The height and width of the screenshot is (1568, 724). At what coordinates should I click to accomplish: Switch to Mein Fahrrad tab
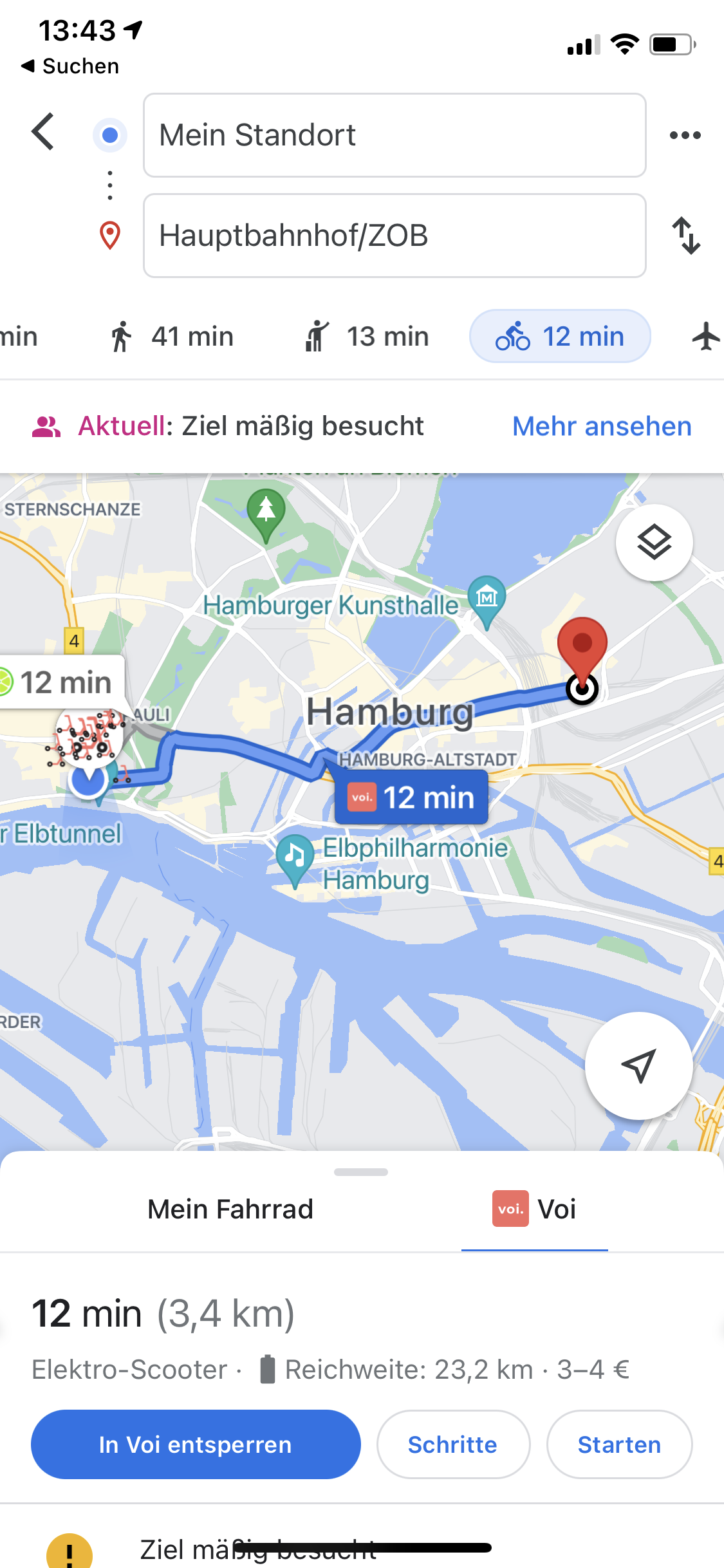tap(230, 1209)
